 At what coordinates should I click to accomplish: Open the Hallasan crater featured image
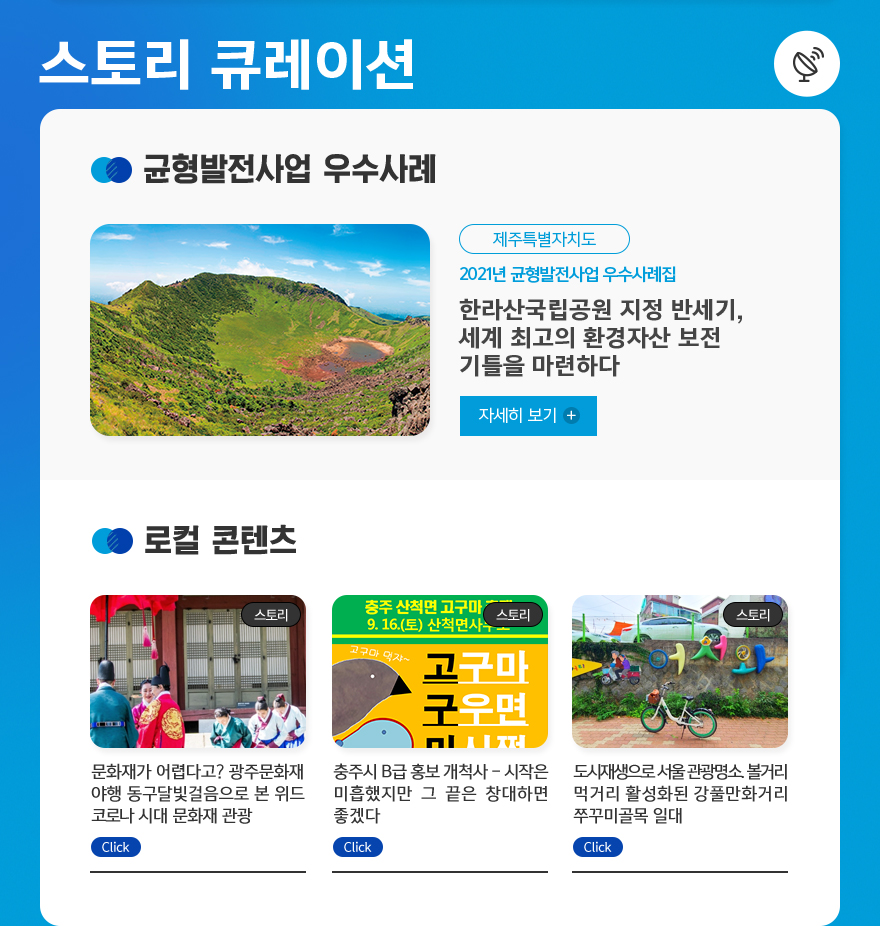point(260,330)
